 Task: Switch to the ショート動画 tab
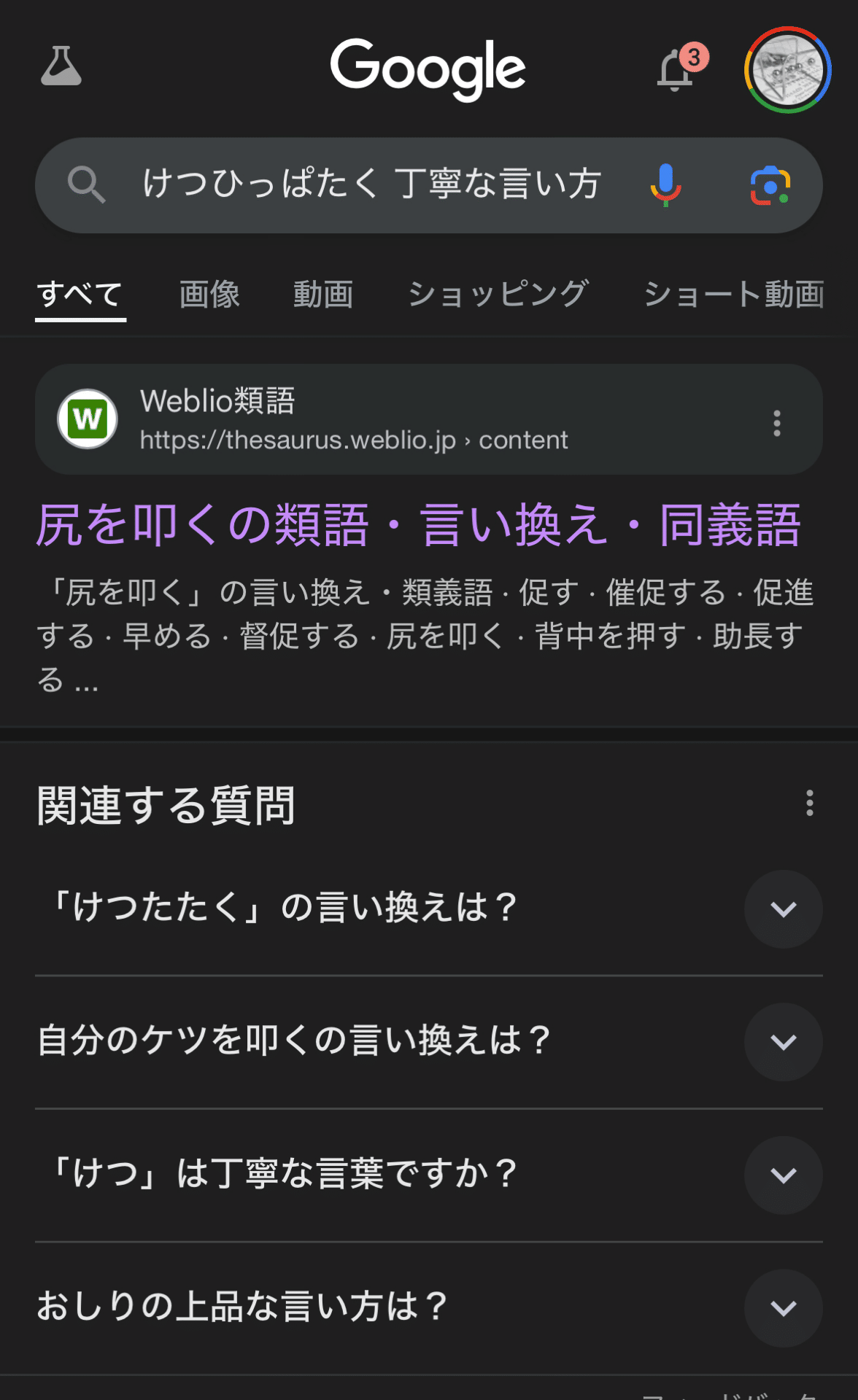tap(733, 295)
